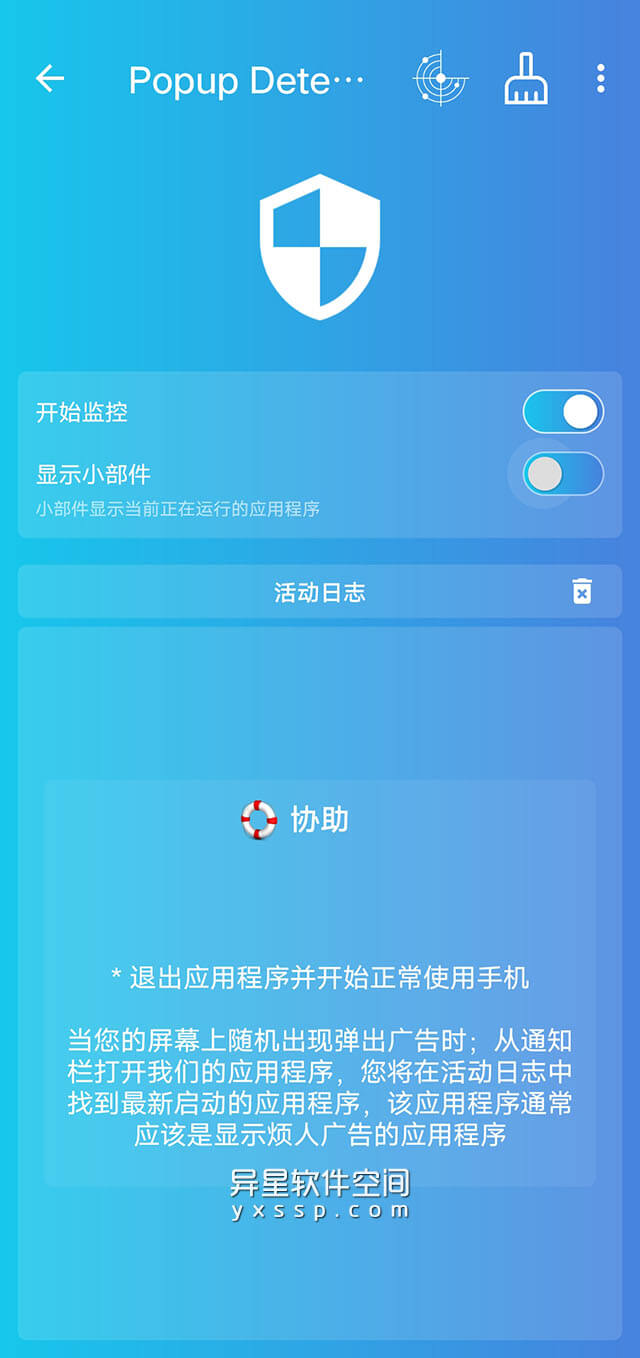Go back using the top arrow
Screen dimensions: 640x1358
click(50, 79)
